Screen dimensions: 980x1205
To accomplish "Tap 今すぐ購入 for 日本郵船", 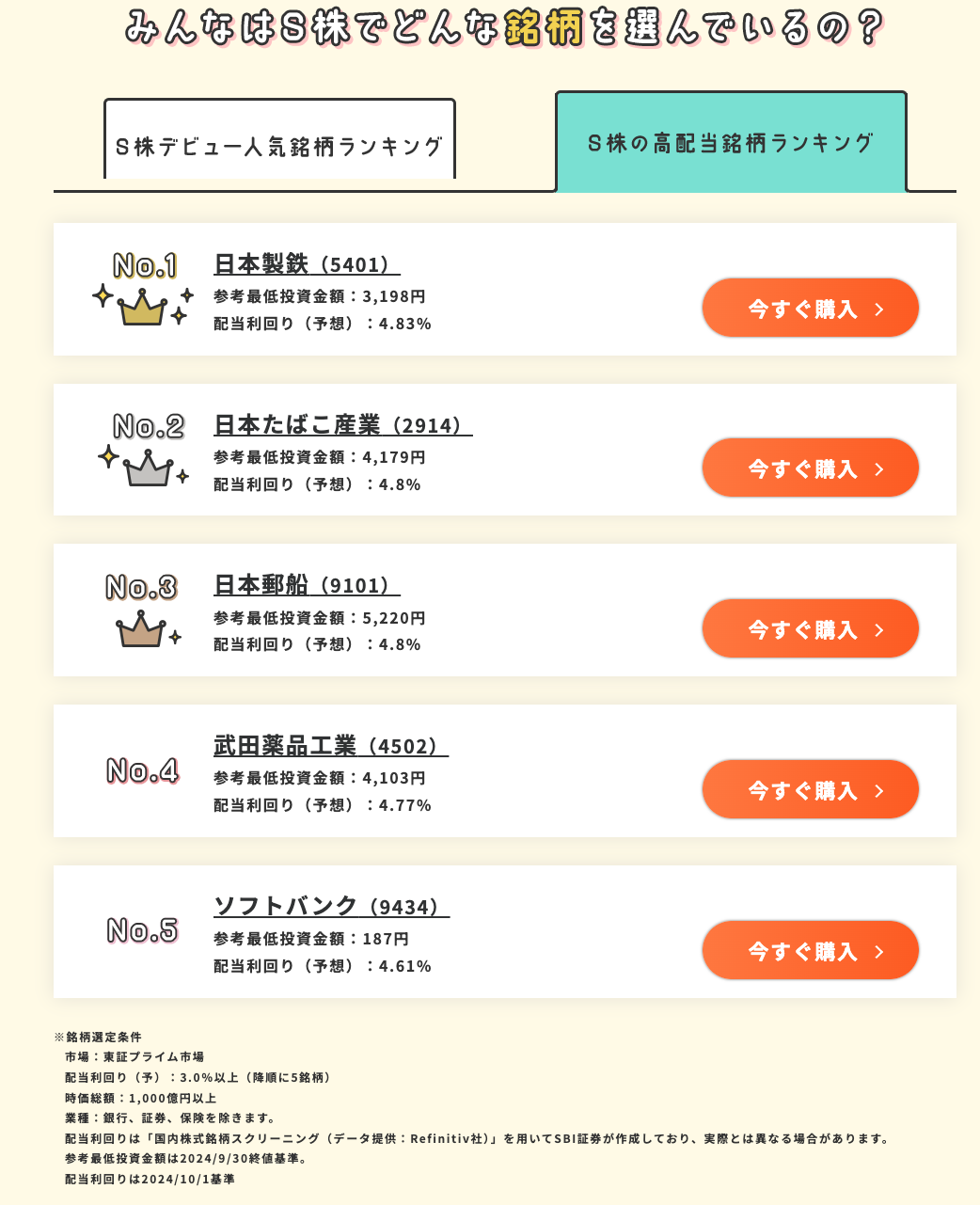I will [x=810, y=629].
